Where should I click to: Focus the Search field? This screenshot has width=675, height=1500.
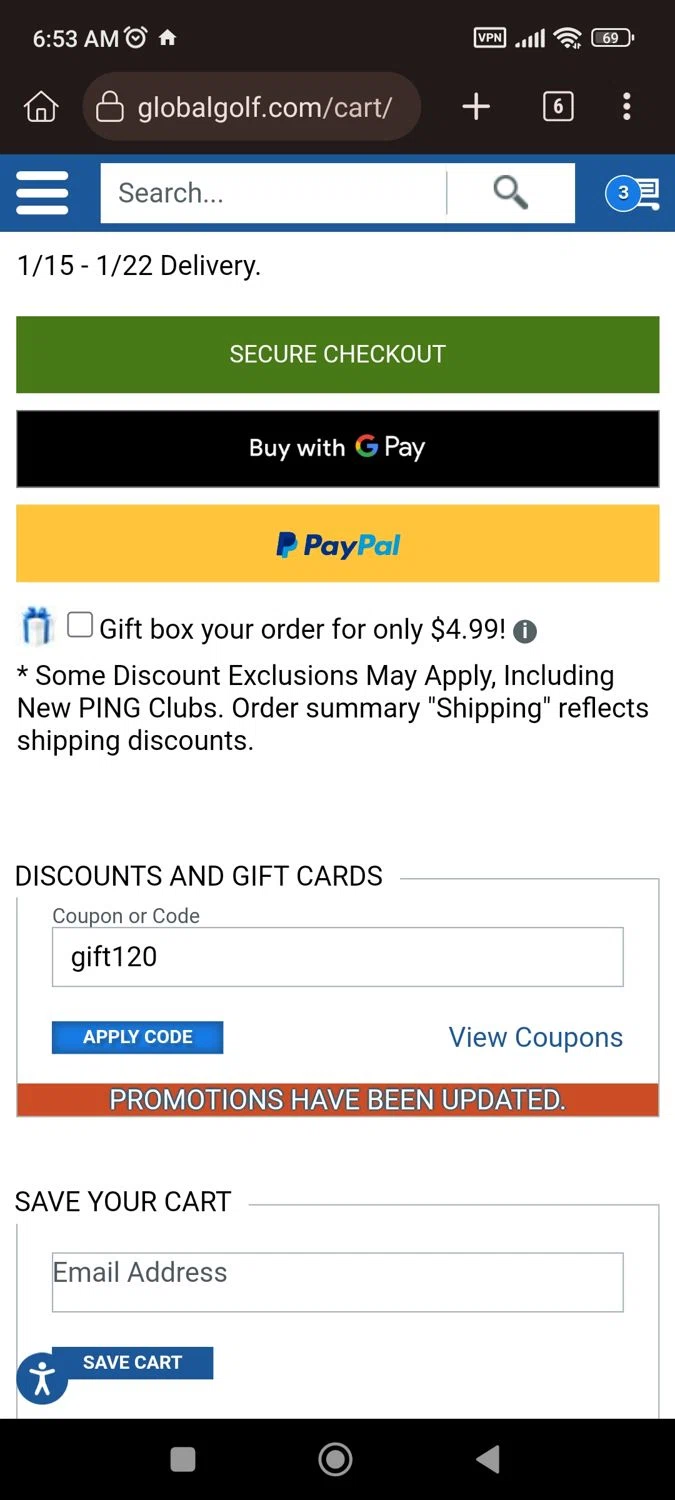click(270, 193)
